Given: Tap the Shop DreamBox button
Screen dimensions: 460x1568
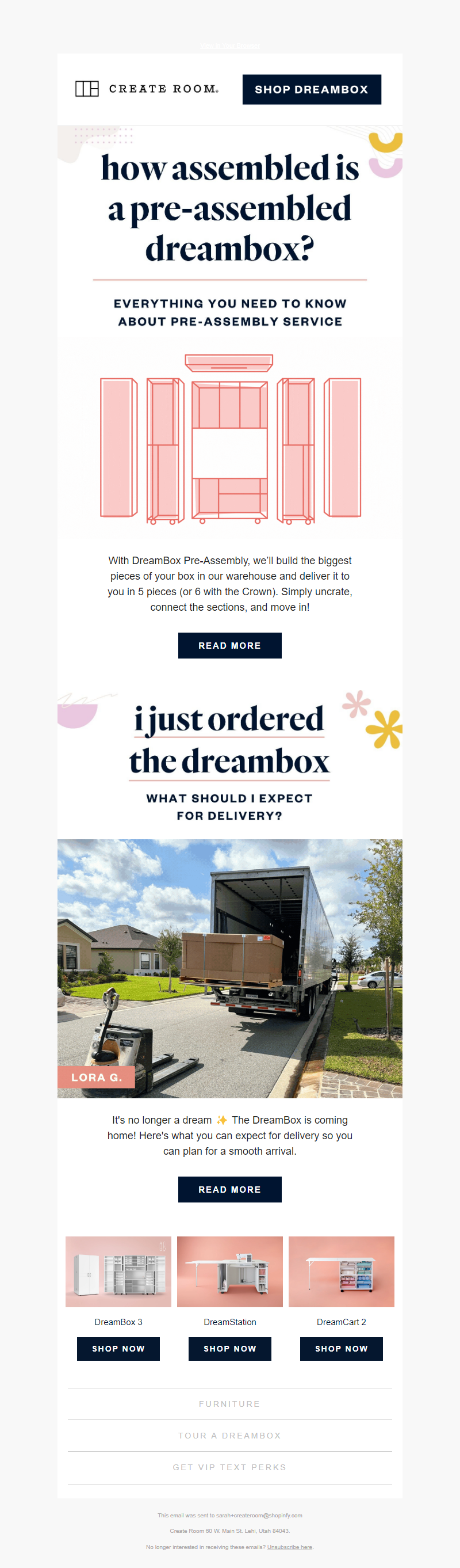Looking at the screenshot, I should pyautogui.click(x=311, y=89).
